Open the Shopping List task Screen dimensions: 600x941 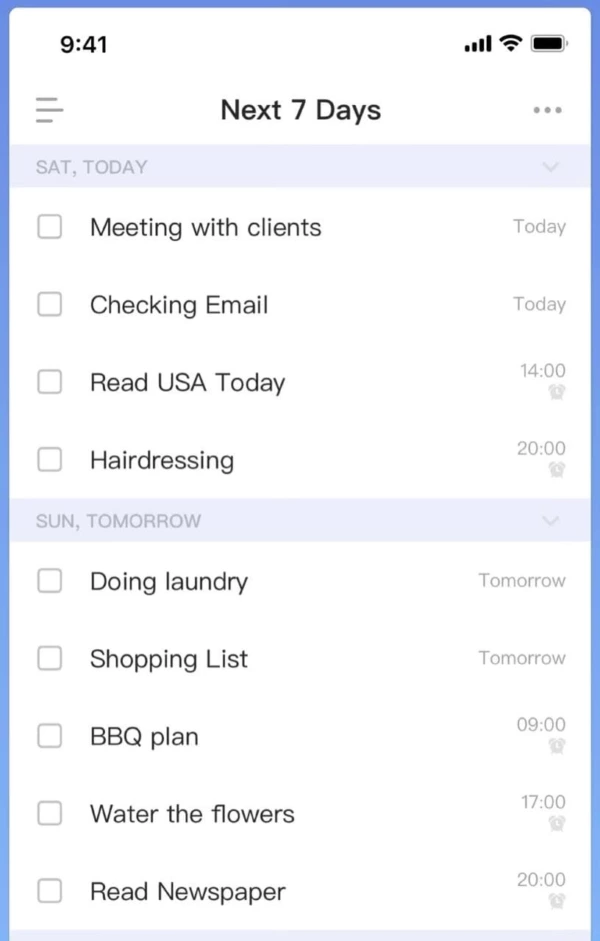(169, 659)
